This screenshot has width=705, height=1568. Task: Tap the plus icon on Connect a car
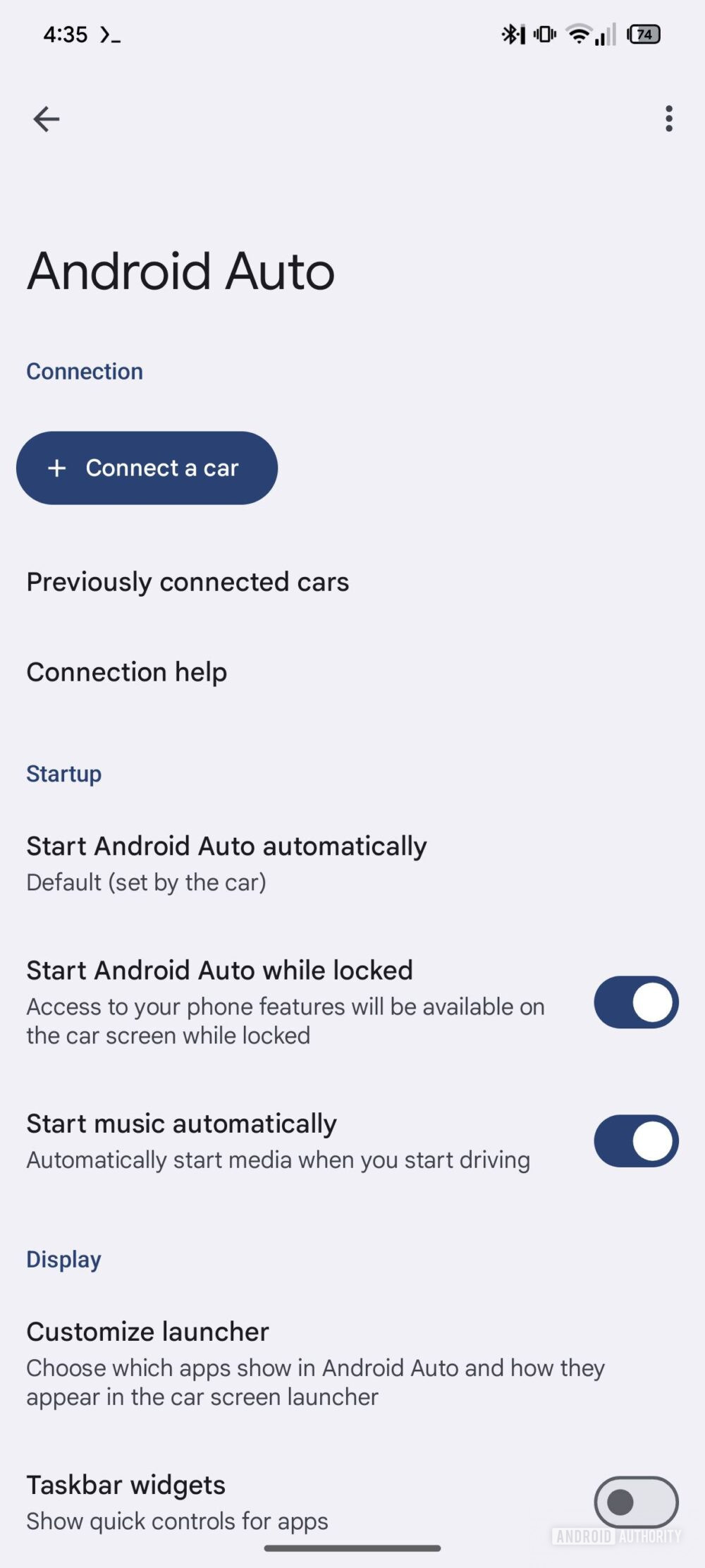[57, 468]
